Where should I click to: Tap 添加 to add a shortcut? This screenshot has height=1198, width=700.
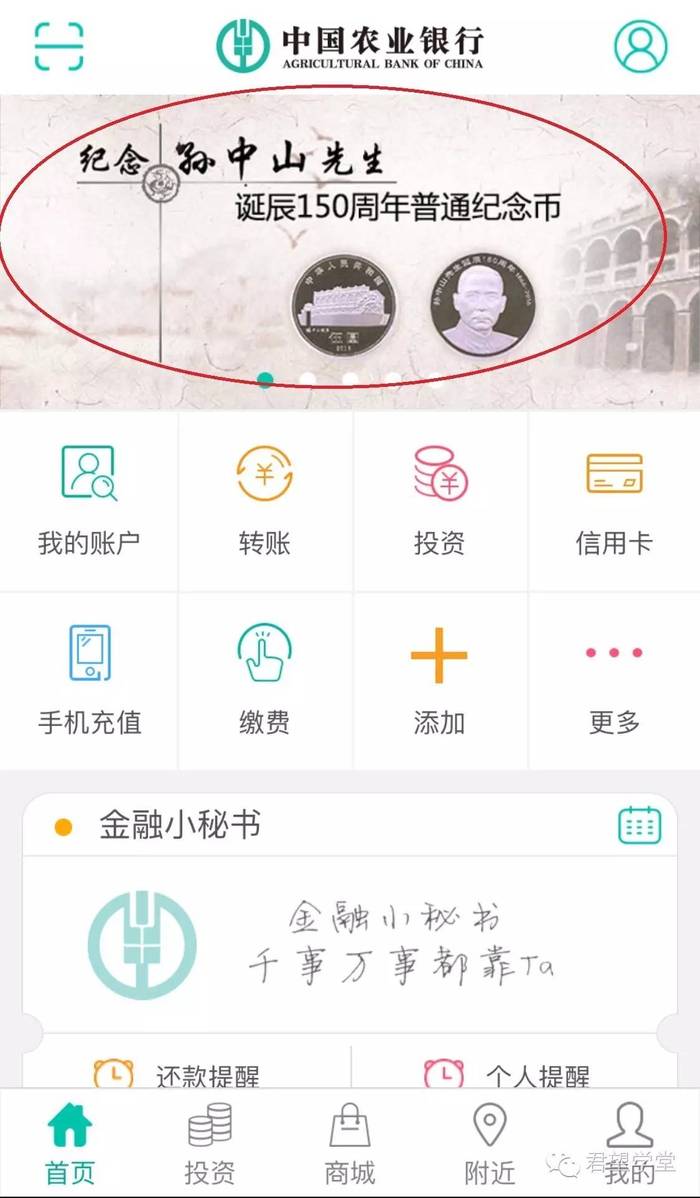tap(440, 680)
